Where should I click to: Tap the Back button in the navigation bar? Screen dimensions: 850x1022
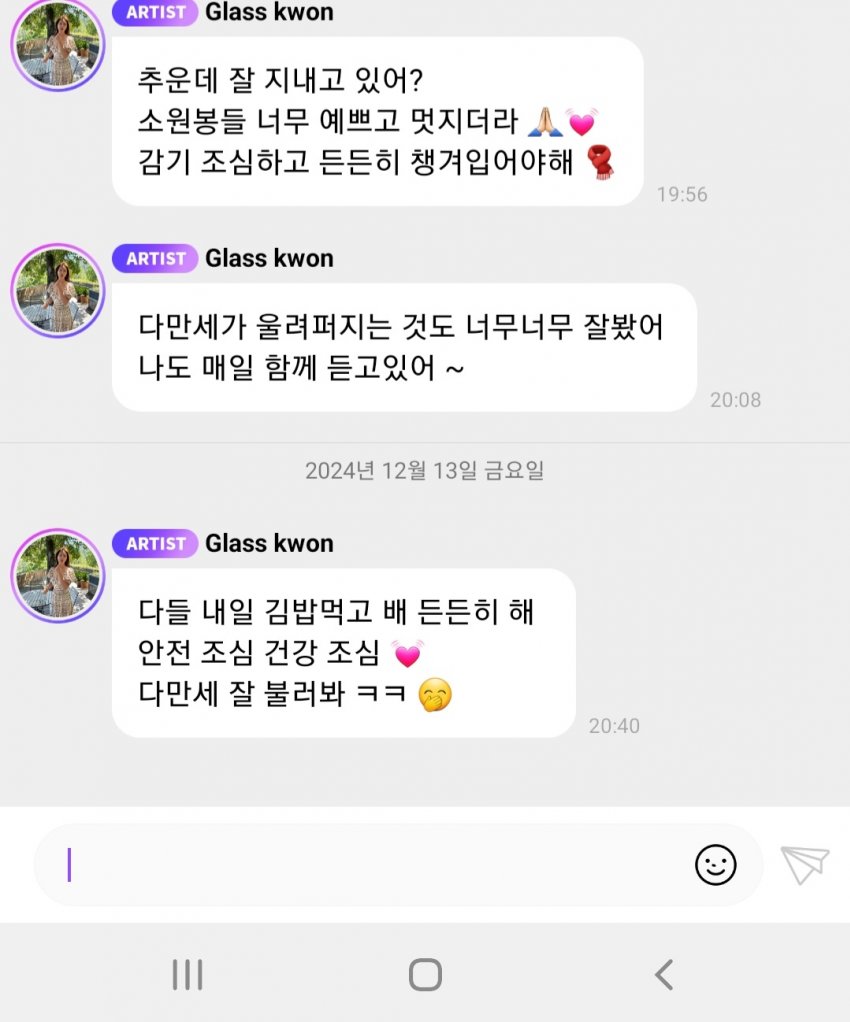click(x=662, y=974)
